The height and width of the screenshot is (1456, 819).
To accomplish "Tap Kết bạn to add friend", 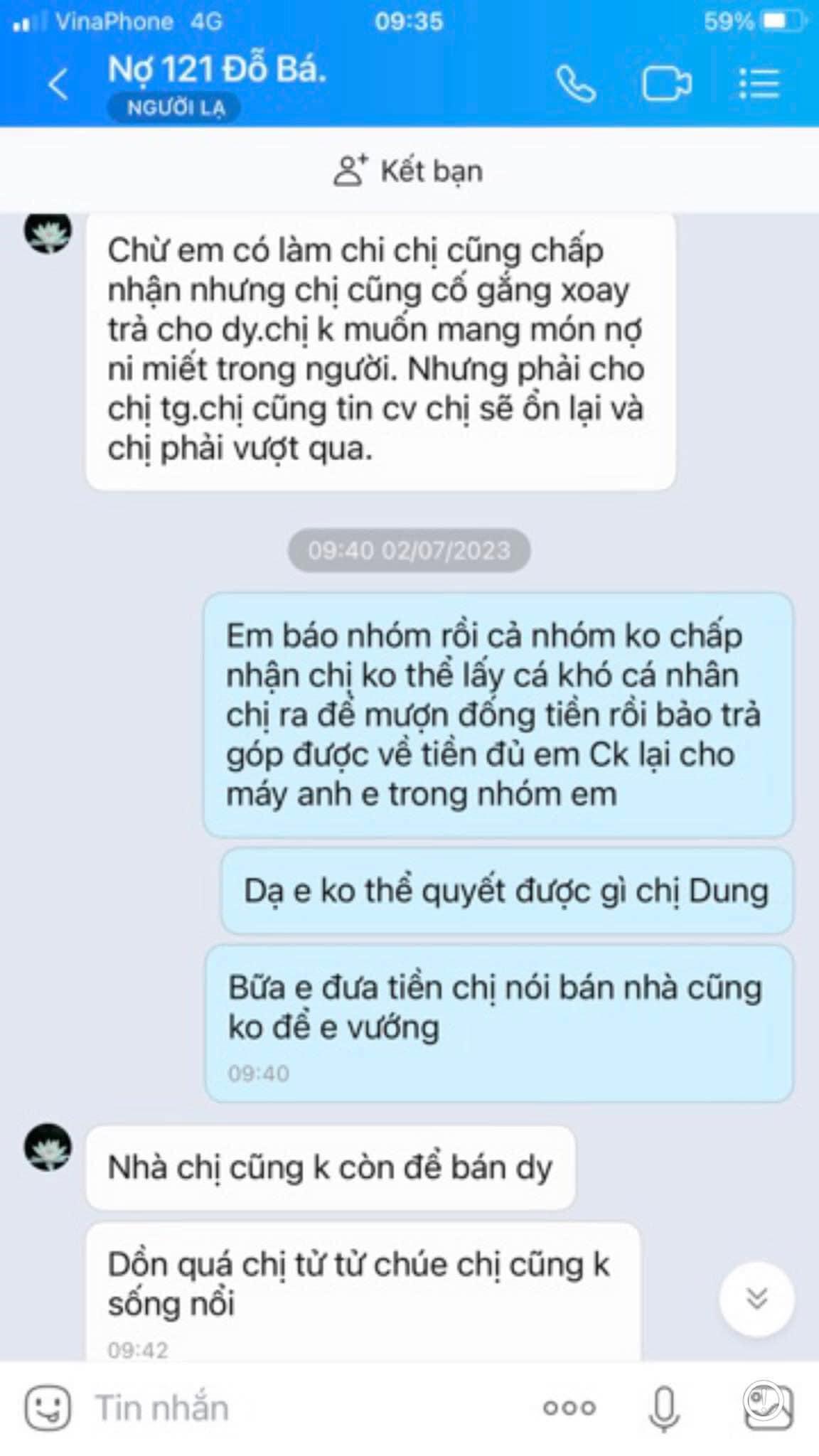I will [409, 171].
